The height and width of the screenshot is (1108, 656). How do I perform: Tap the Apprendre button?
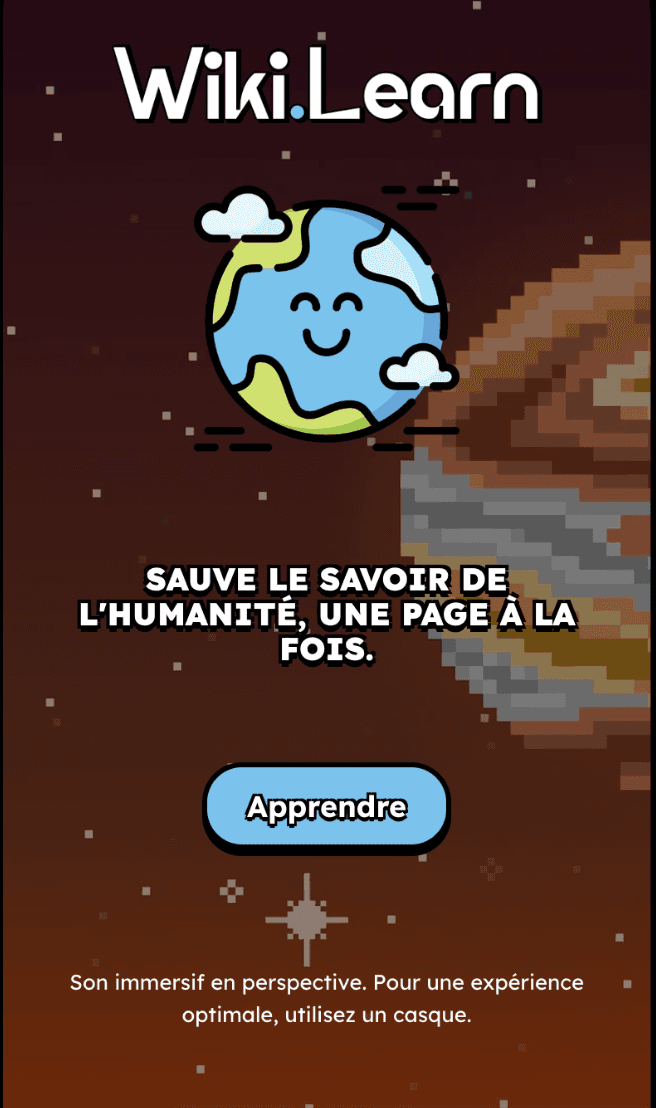point(327,807)
